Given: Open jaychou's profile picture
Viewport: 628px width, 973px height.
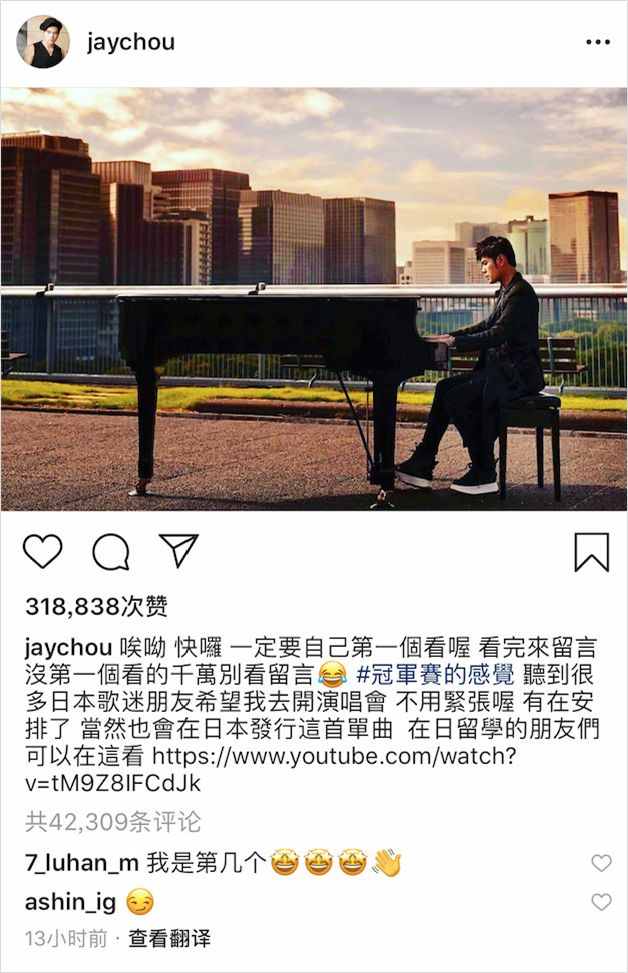Looking at the screenshot, I should point(42,42).
